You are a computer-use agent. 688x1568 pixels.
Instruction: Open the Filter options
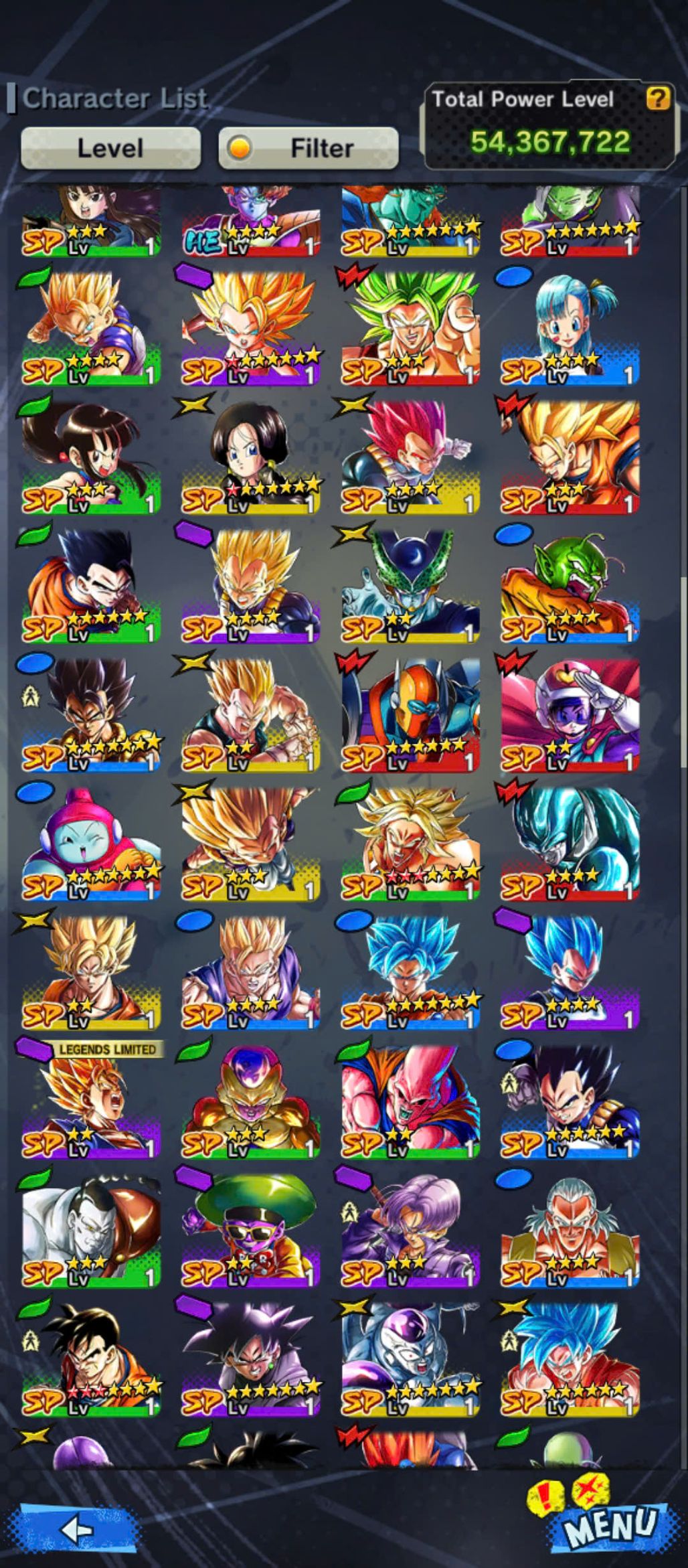[309, 148]
